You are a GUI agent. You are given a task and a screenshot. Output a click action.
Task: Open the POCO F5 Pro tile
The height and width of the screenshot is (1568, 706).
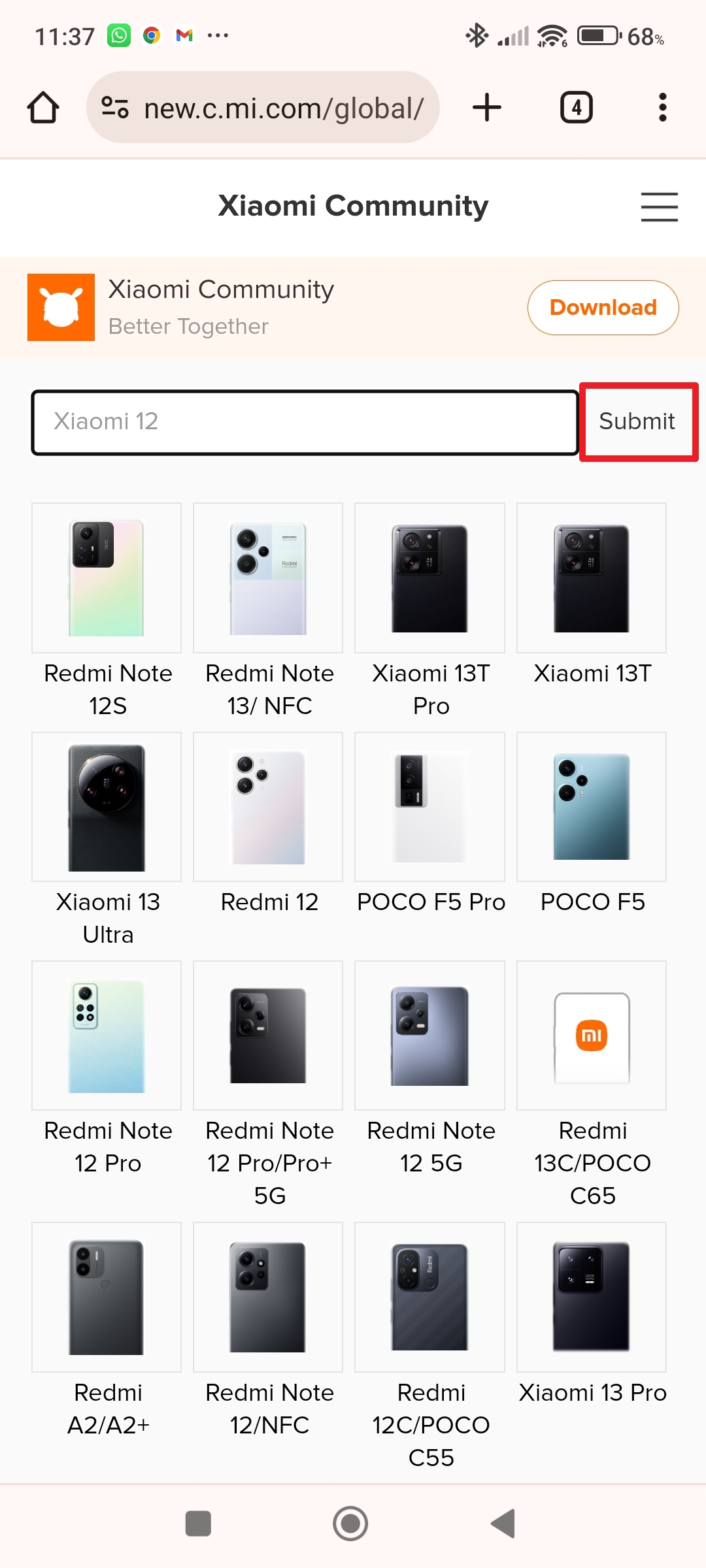point(429,808)
